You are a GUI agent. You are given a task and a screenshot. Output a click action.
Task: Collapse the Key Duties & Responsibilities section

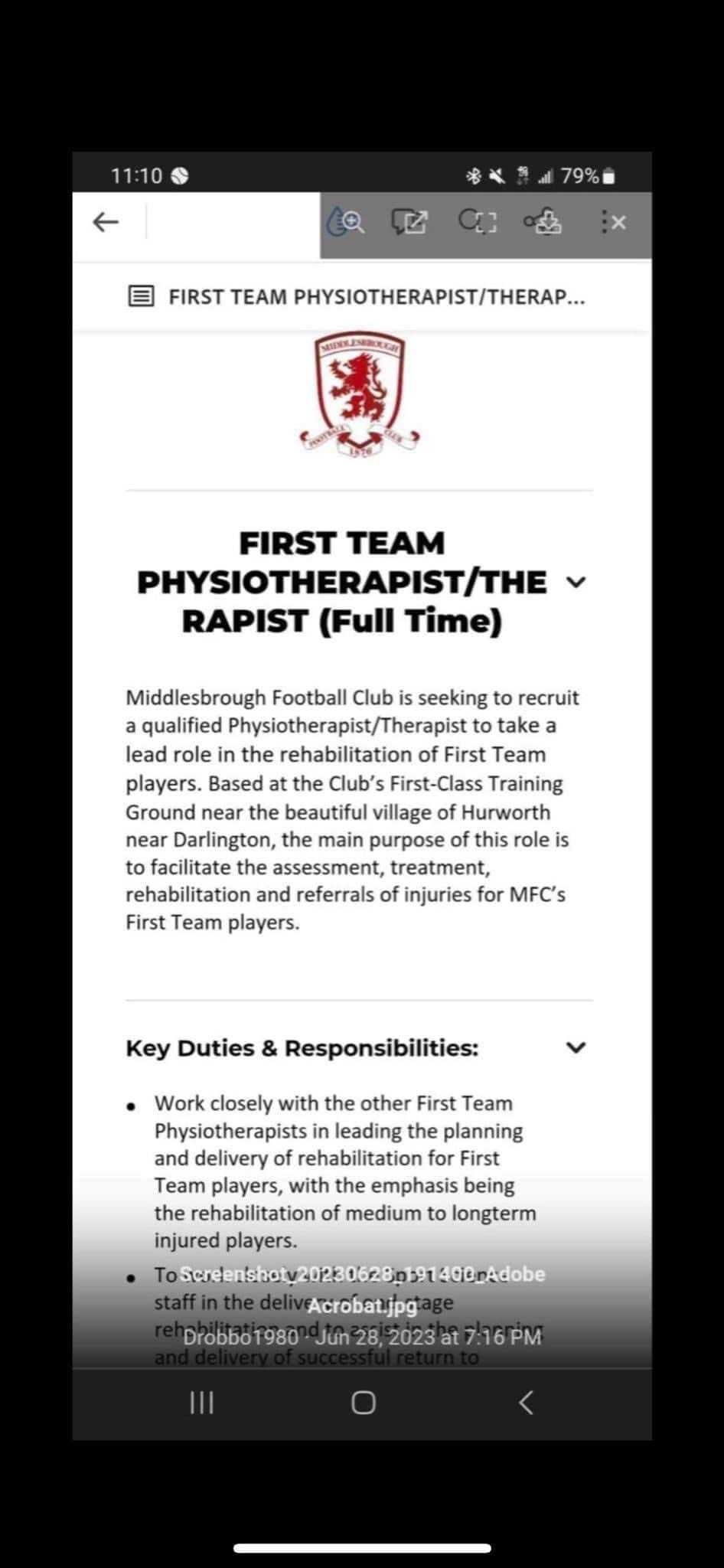tap(576, 1047)
